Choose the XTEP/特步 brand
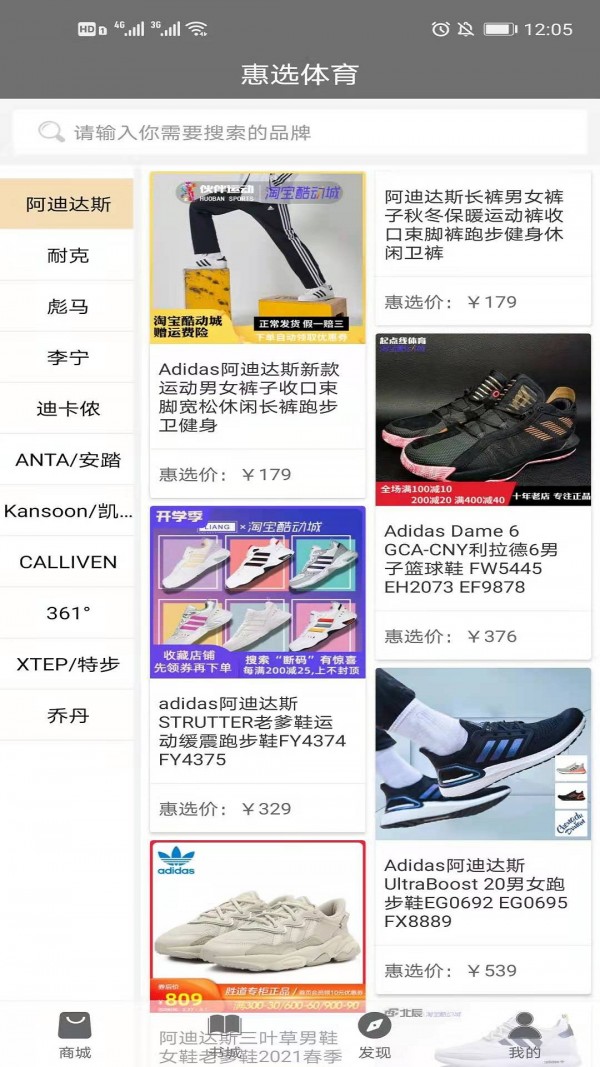The width and height of the screenshot is (600, 1067). point(67,664)
